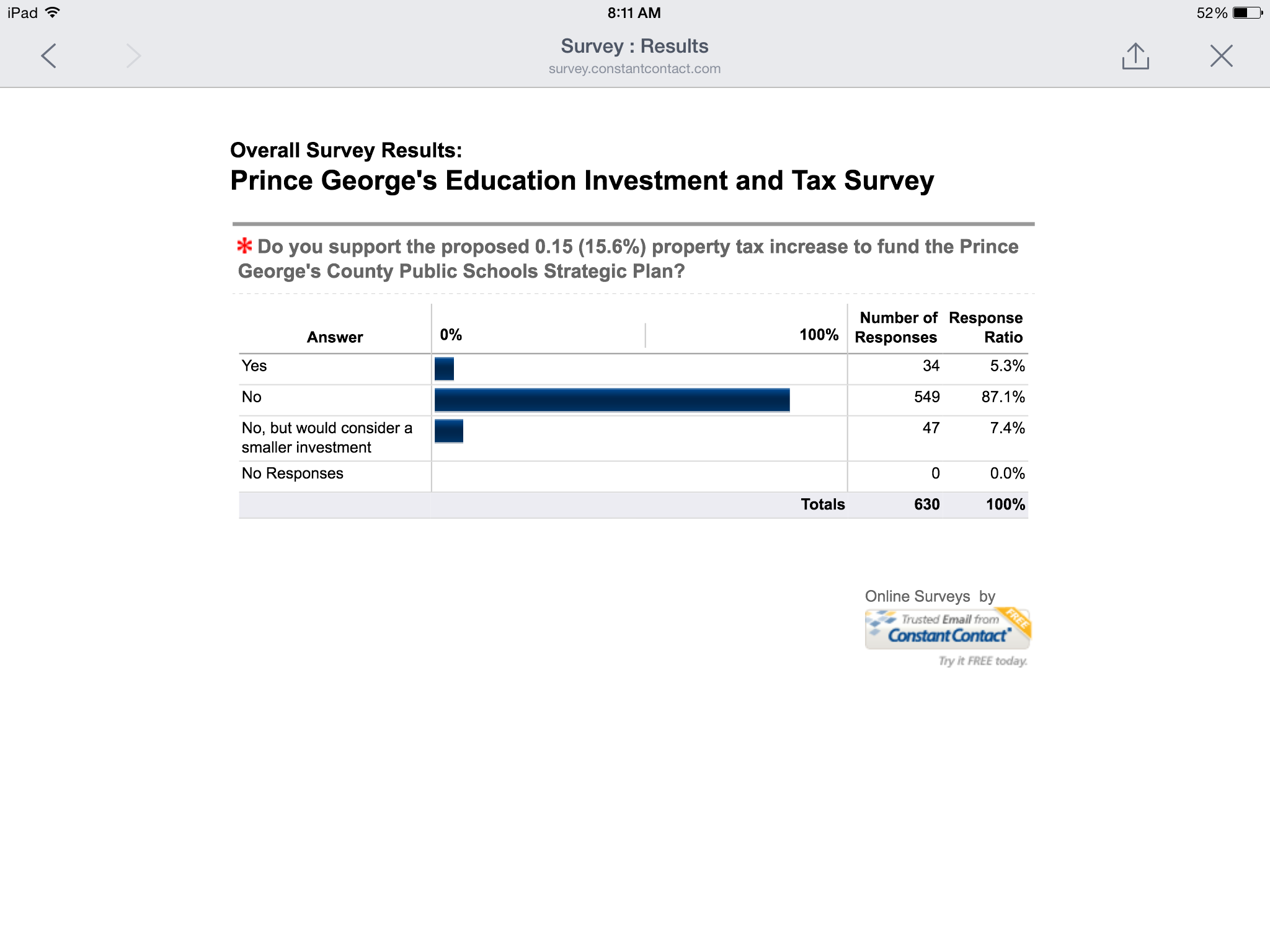This screenshot has height=952, width=1270.
Task: Go back to the previous page
Action: click(49, 56)
